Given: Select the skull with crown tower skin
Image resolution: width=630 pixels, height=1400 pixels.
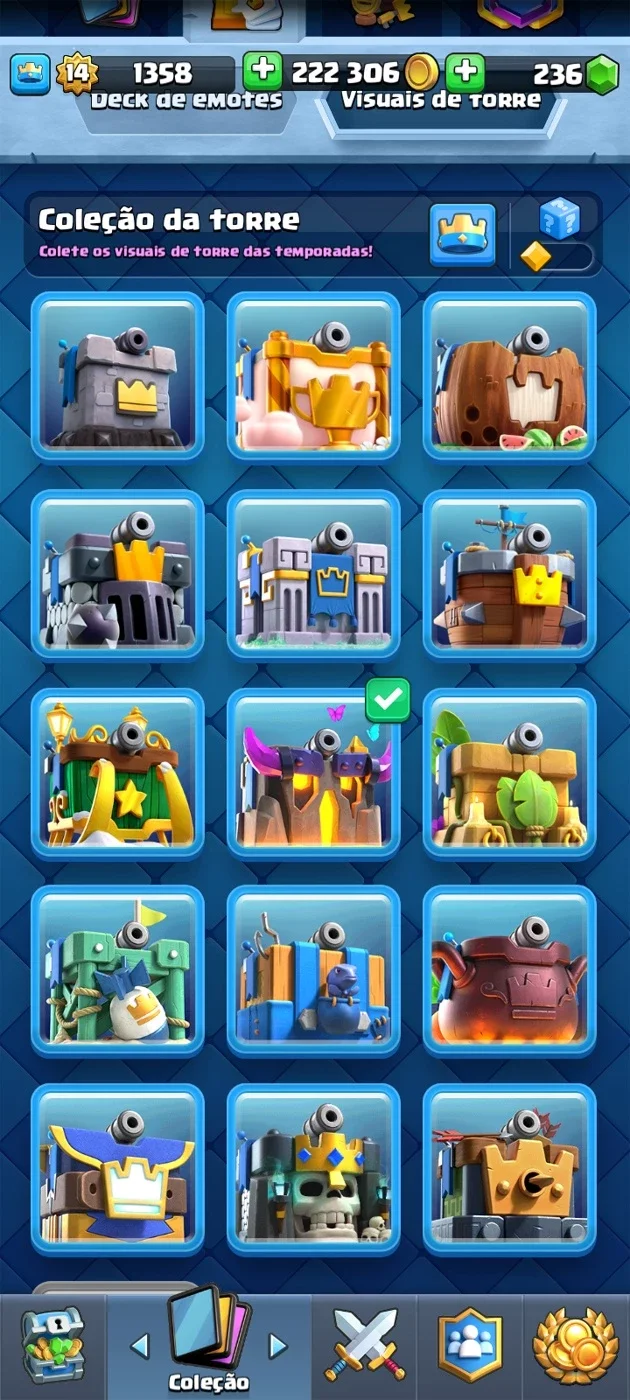Looking at the screenshot, I should [x=314, y=1168].
